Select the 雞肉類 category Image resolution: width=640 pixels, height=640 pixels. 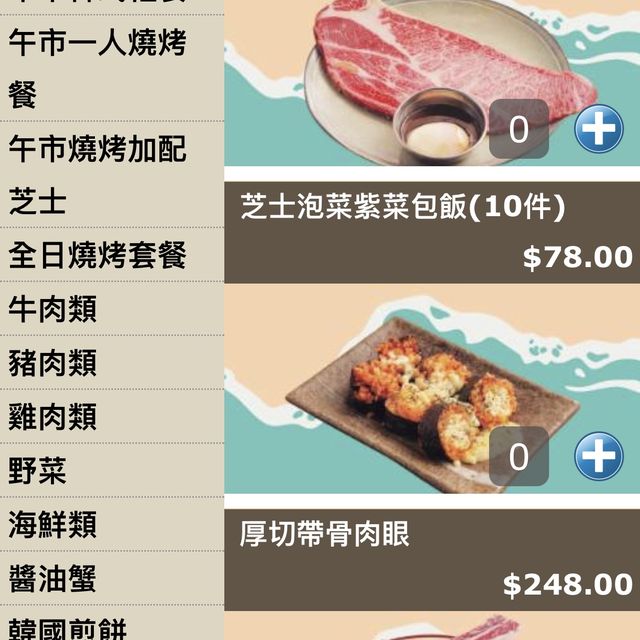point(112,416)
